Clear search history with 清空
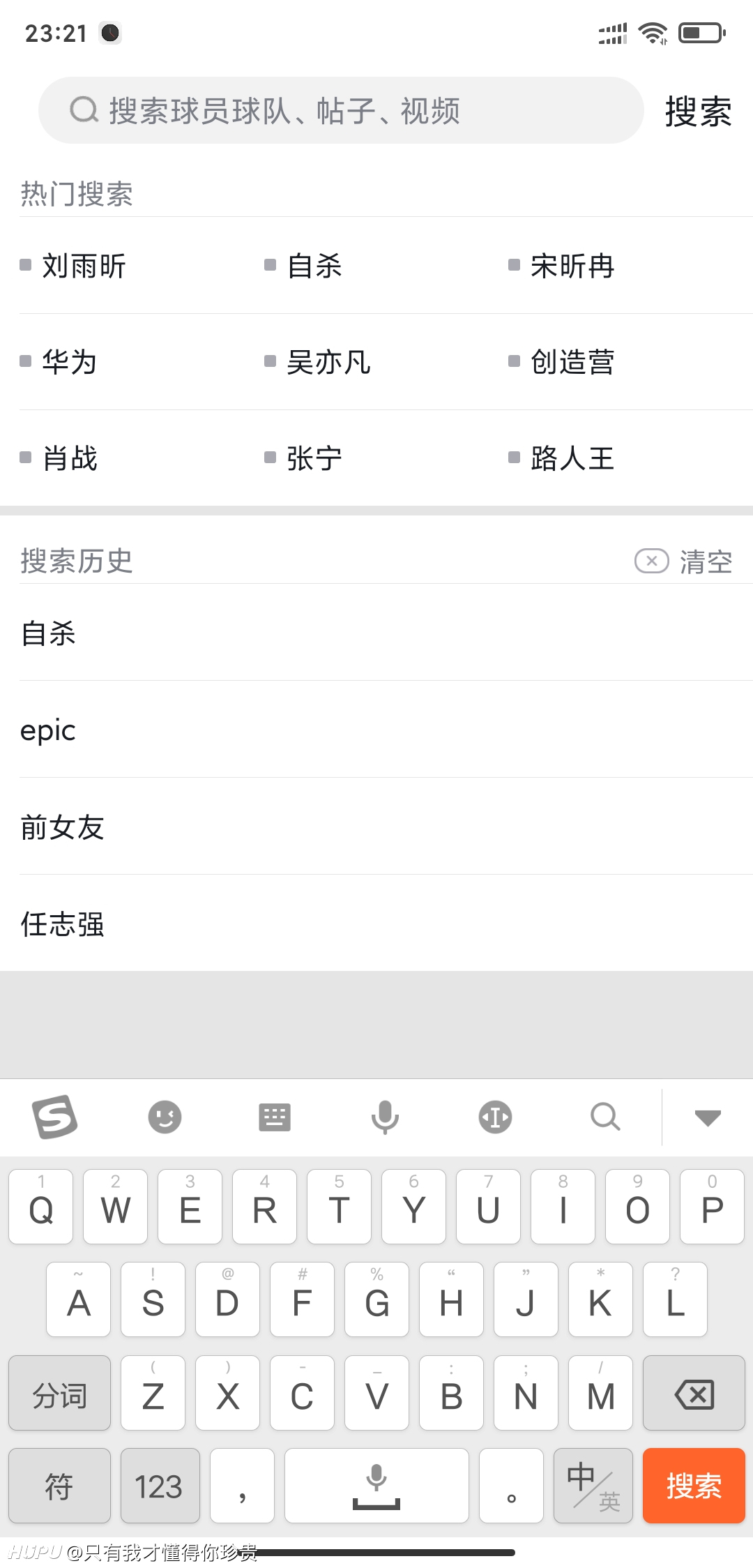The image size is (753, 1568). coord(684,561)
